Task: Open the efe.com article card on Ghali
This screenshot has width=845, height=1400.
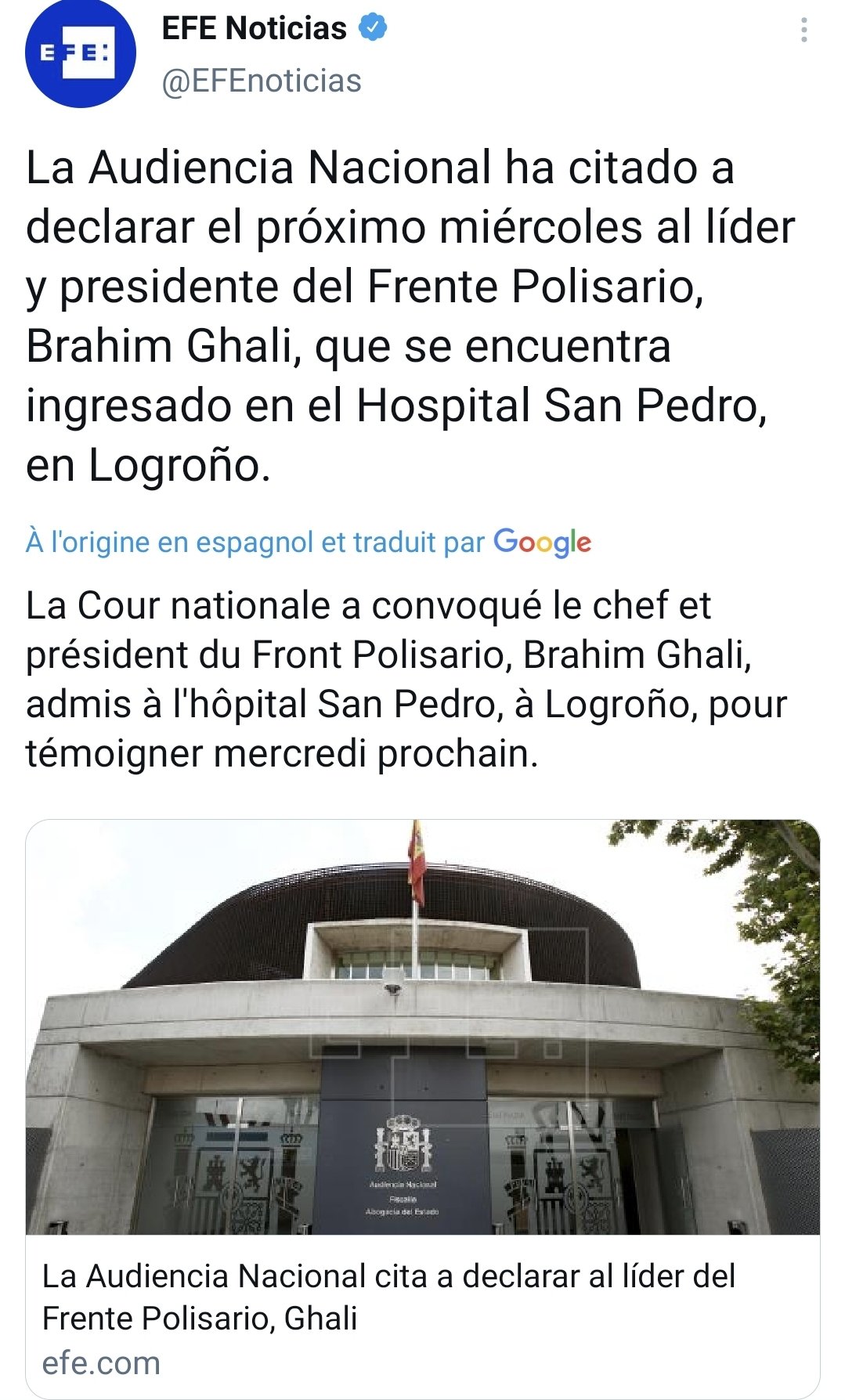Action: click(422, 1107)
